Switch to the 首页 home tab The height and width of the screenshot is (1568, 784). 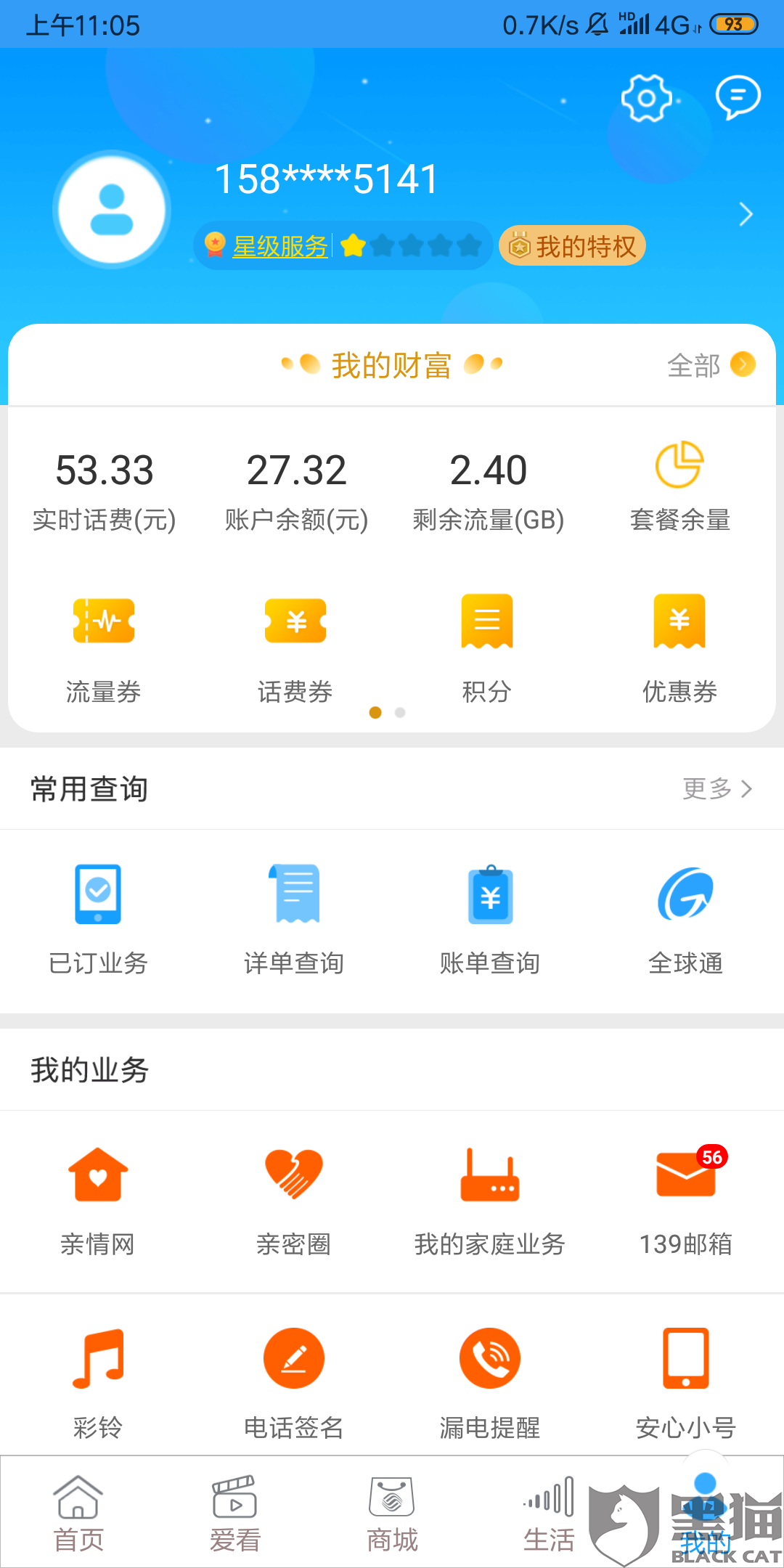(78, 1514)
